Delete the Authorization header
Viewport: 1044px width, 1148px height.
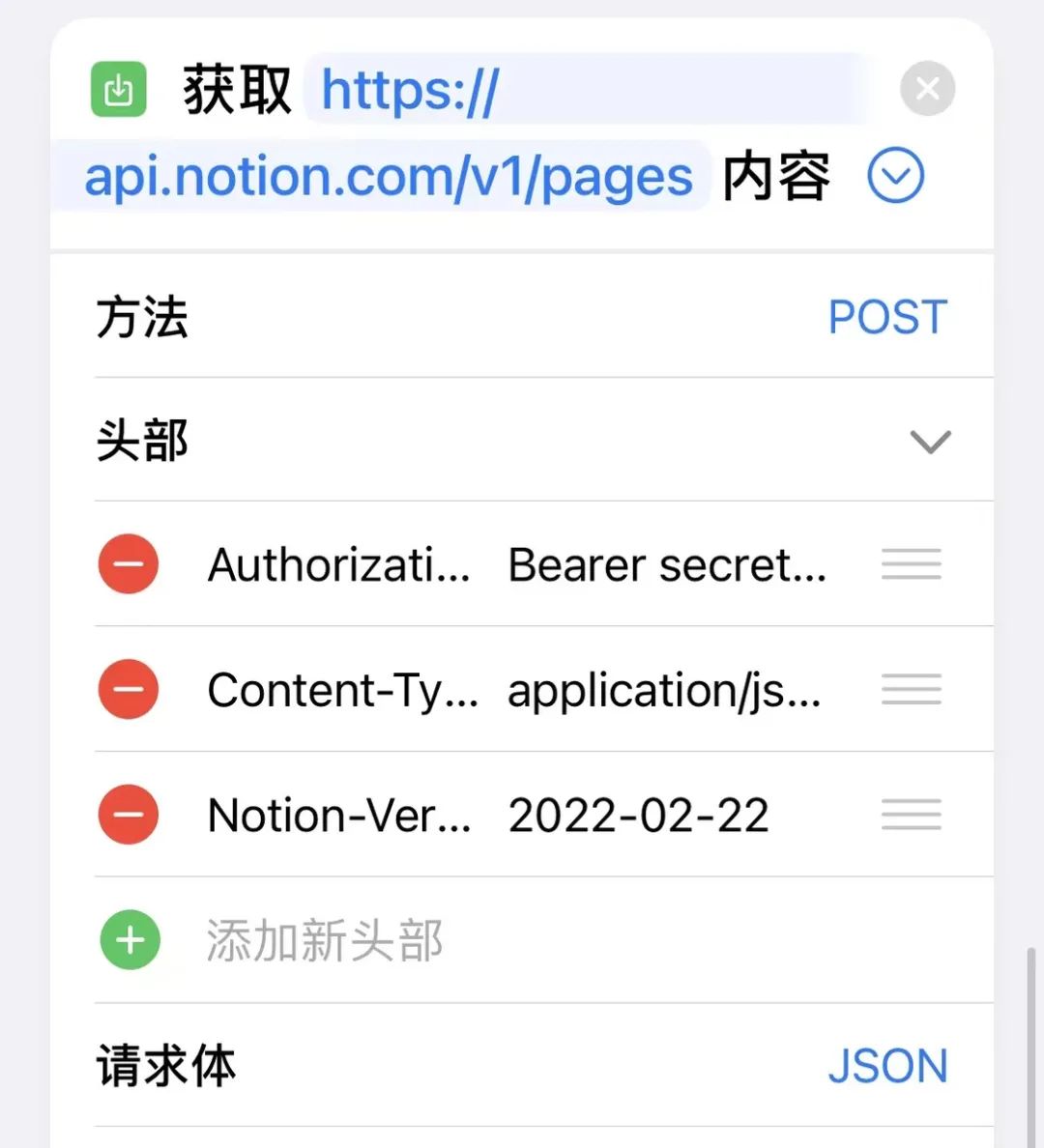[x=129, y=564]
